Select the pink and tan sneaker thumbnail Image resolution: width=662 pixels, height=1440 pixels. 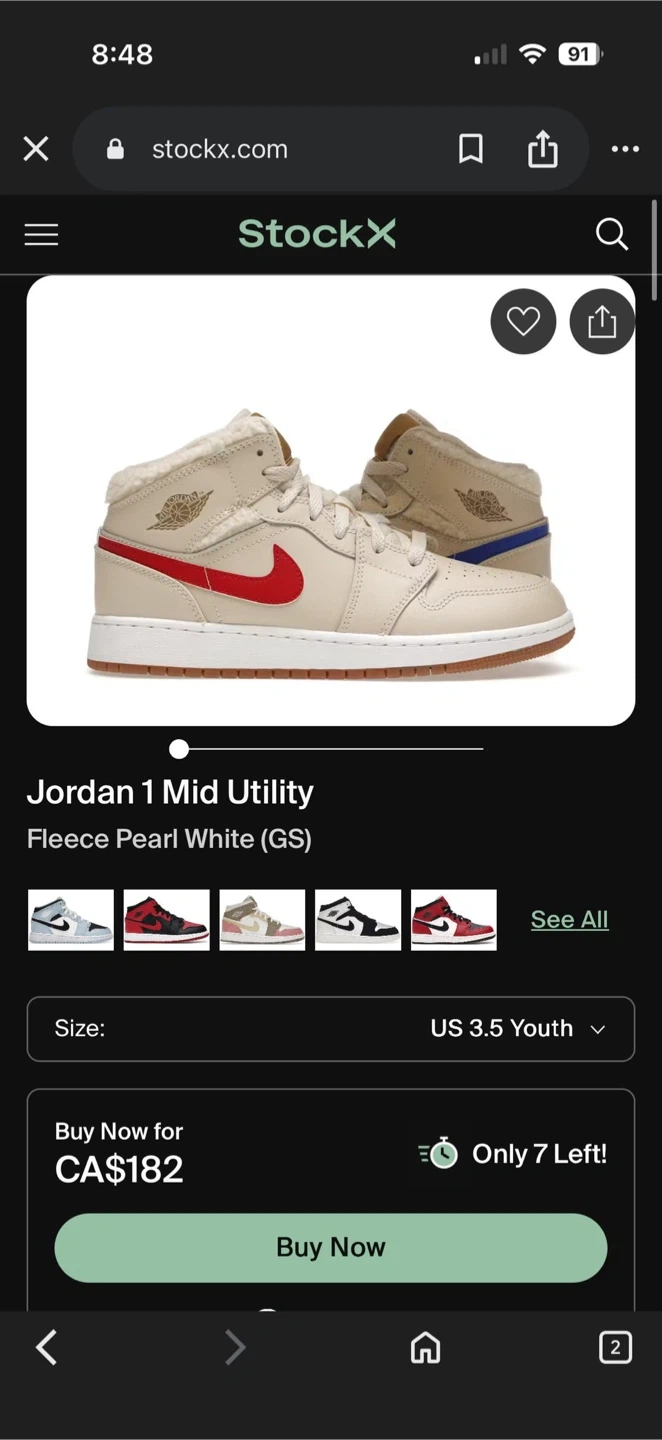point(262,919)
